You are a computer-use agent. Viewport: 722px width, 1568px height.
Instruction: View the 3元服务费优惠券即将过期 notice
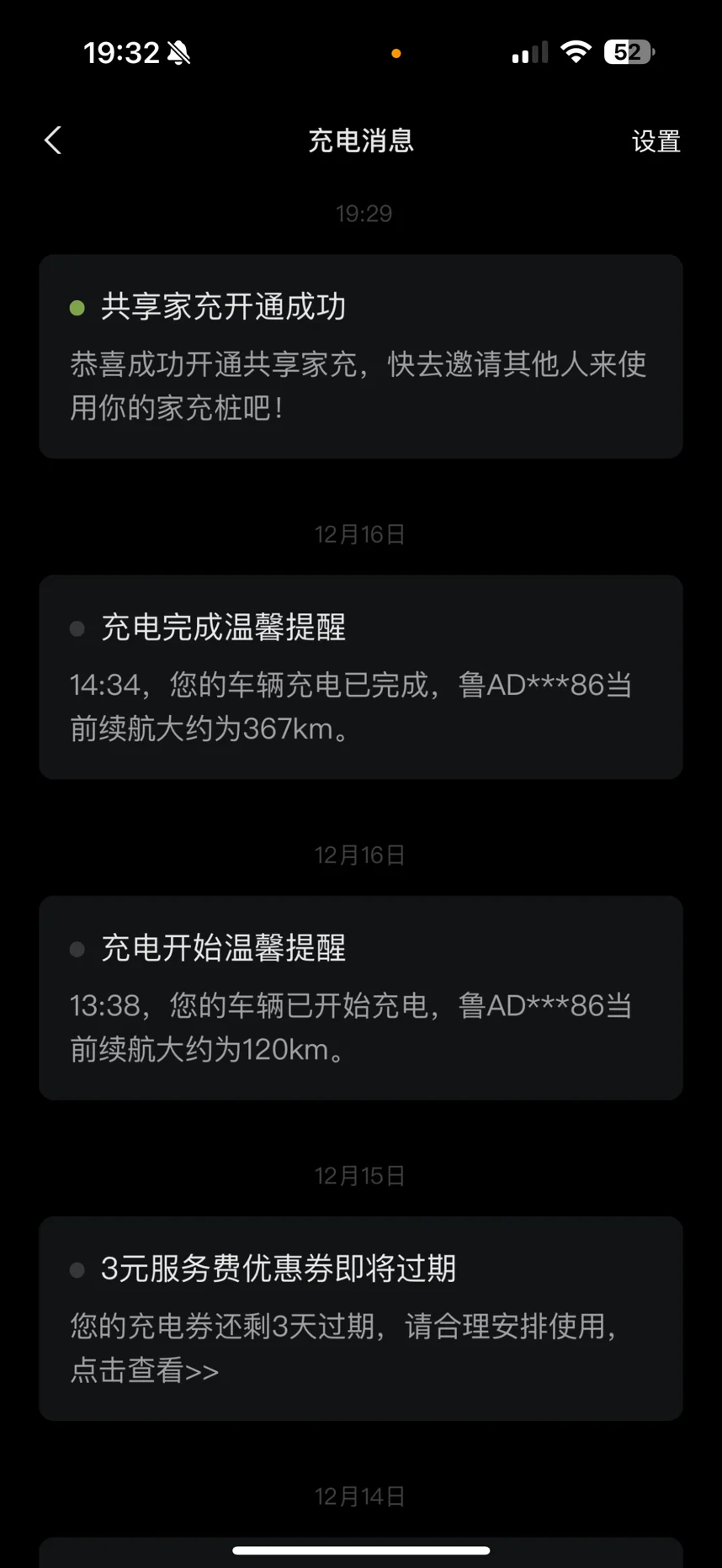coord(360,1319)
